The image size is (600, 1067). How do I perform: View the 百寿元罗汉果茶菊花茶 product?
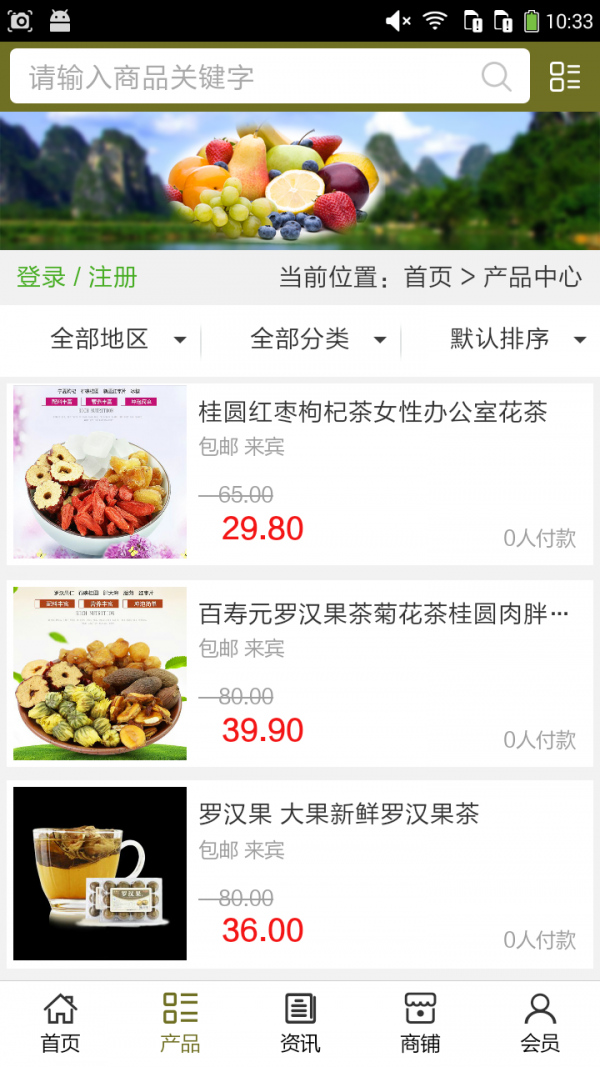[x=300, y=674]
